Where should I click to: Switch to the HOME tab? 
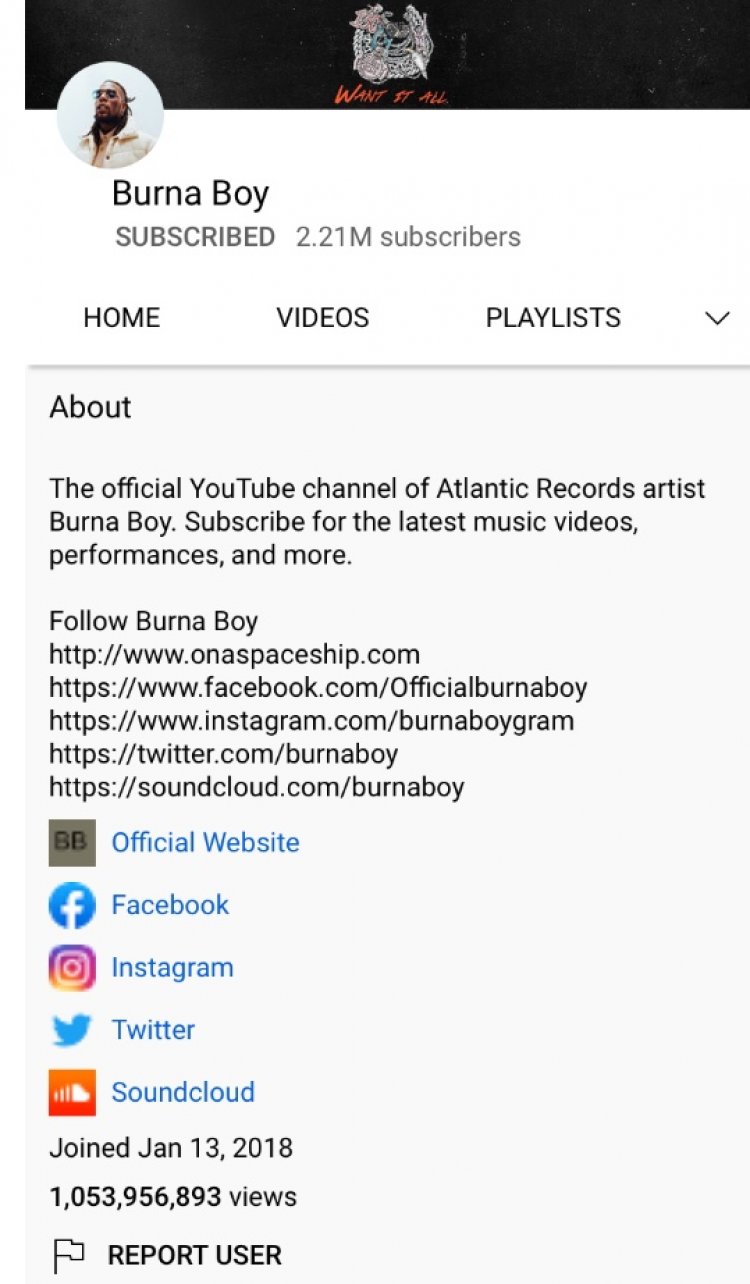click(121, 318)
